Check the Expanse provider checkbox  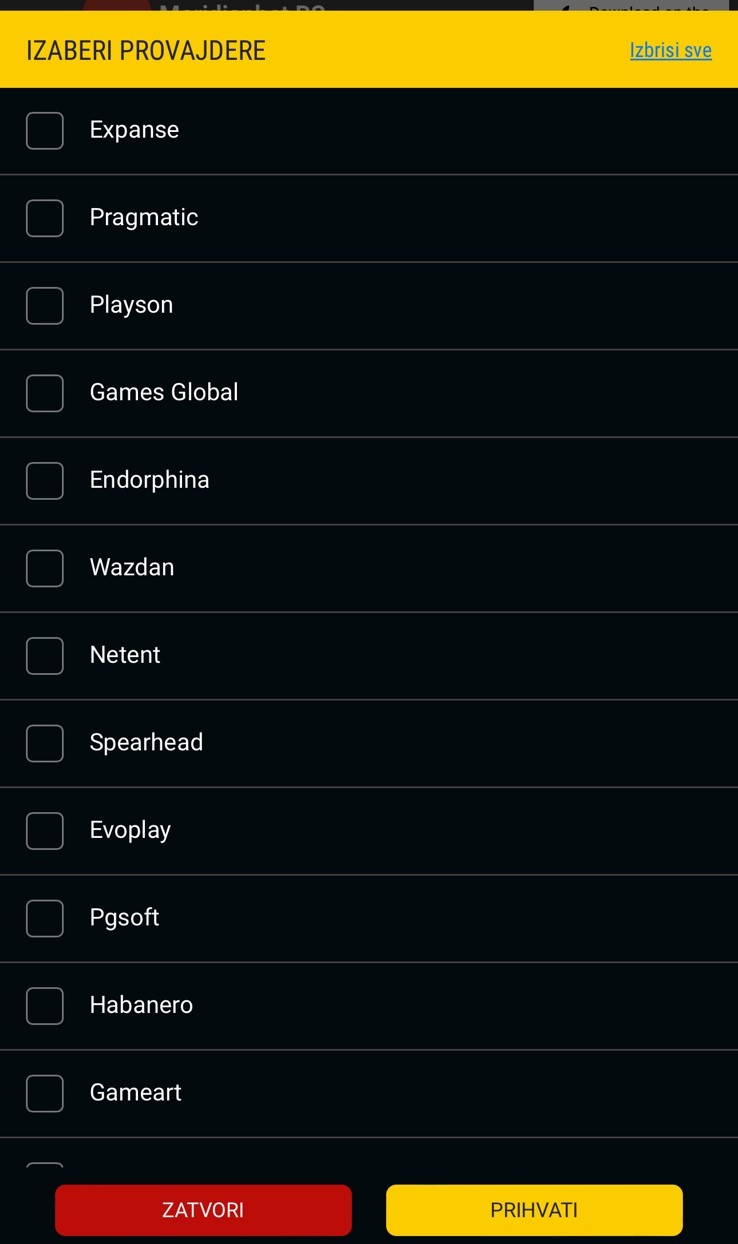click(x=45, y=130)
